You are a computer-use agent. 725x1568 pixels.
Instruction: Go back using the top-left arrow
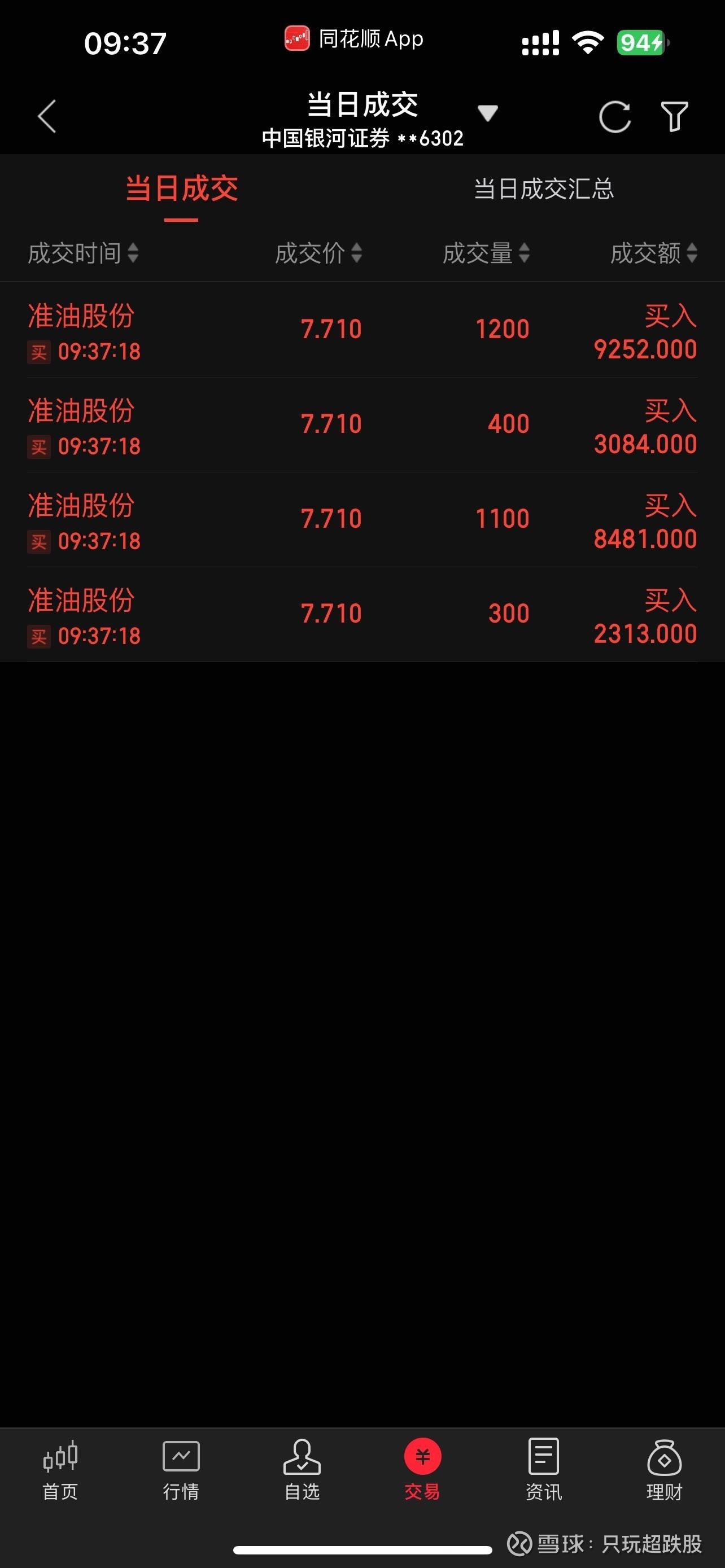click(47, 116)
